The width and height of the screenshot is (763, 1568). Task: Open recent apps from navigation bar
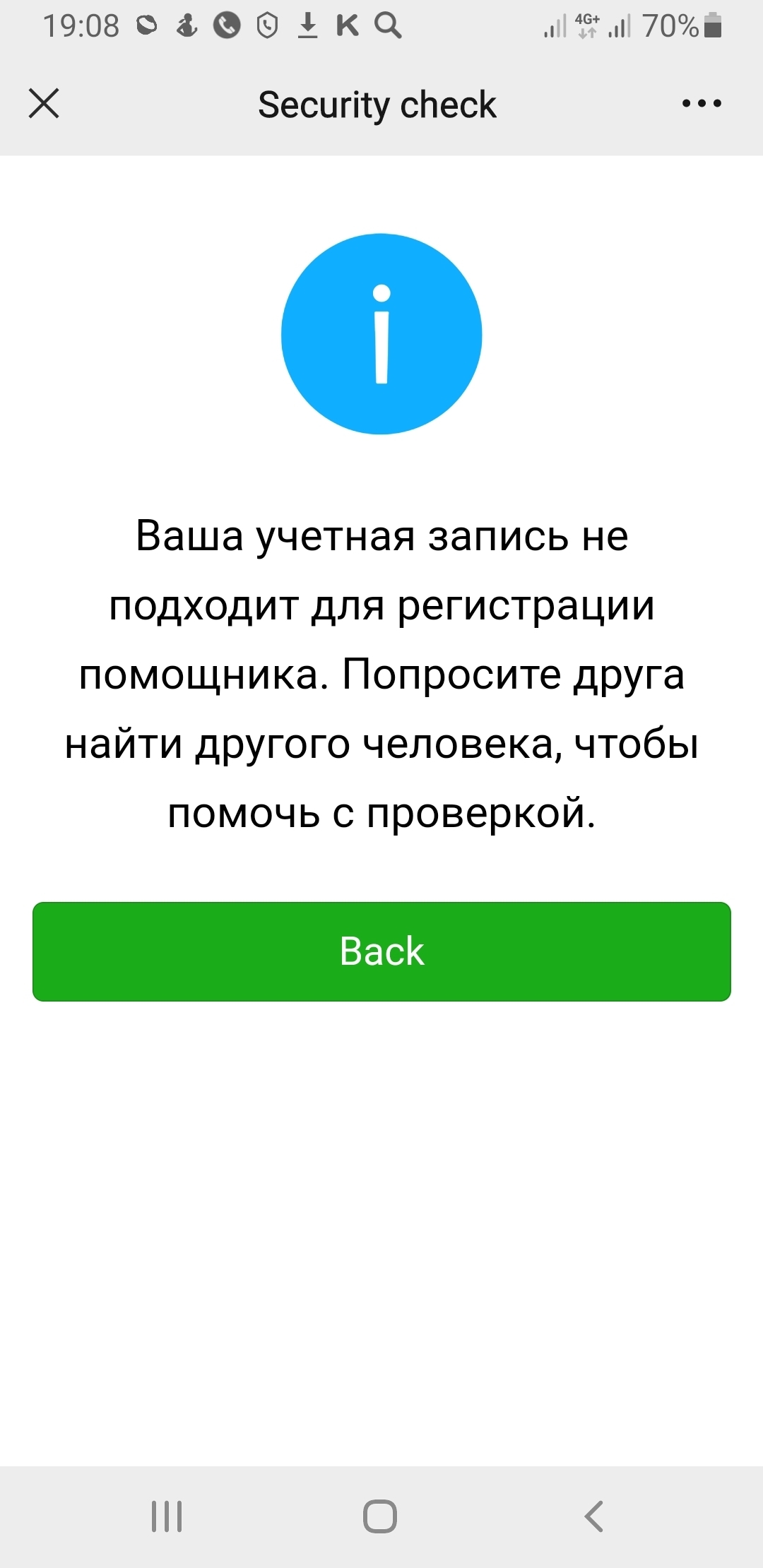(167, 1516)
